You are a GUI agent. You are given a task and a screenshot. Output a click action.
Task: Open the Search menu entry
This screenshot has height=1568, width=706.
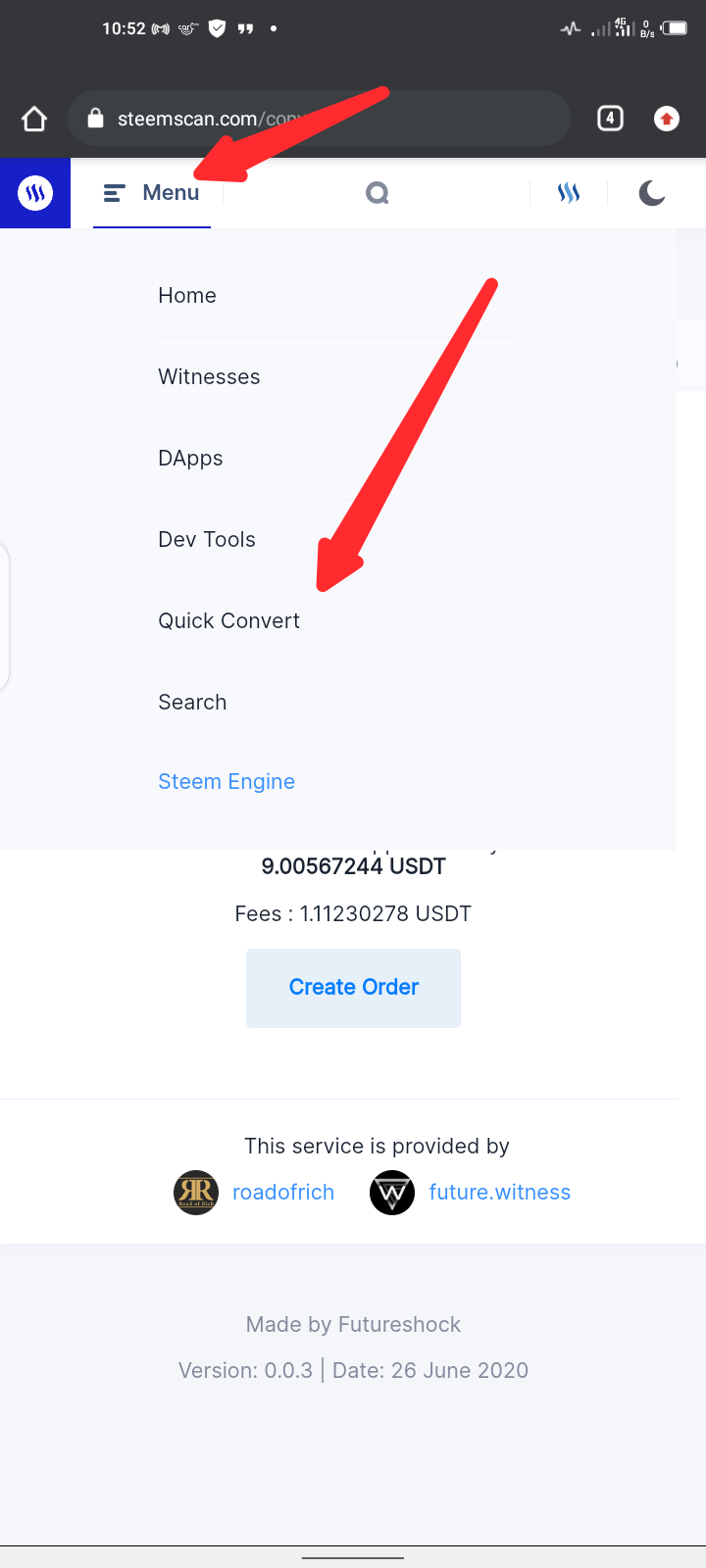click(x=192, y=703)
